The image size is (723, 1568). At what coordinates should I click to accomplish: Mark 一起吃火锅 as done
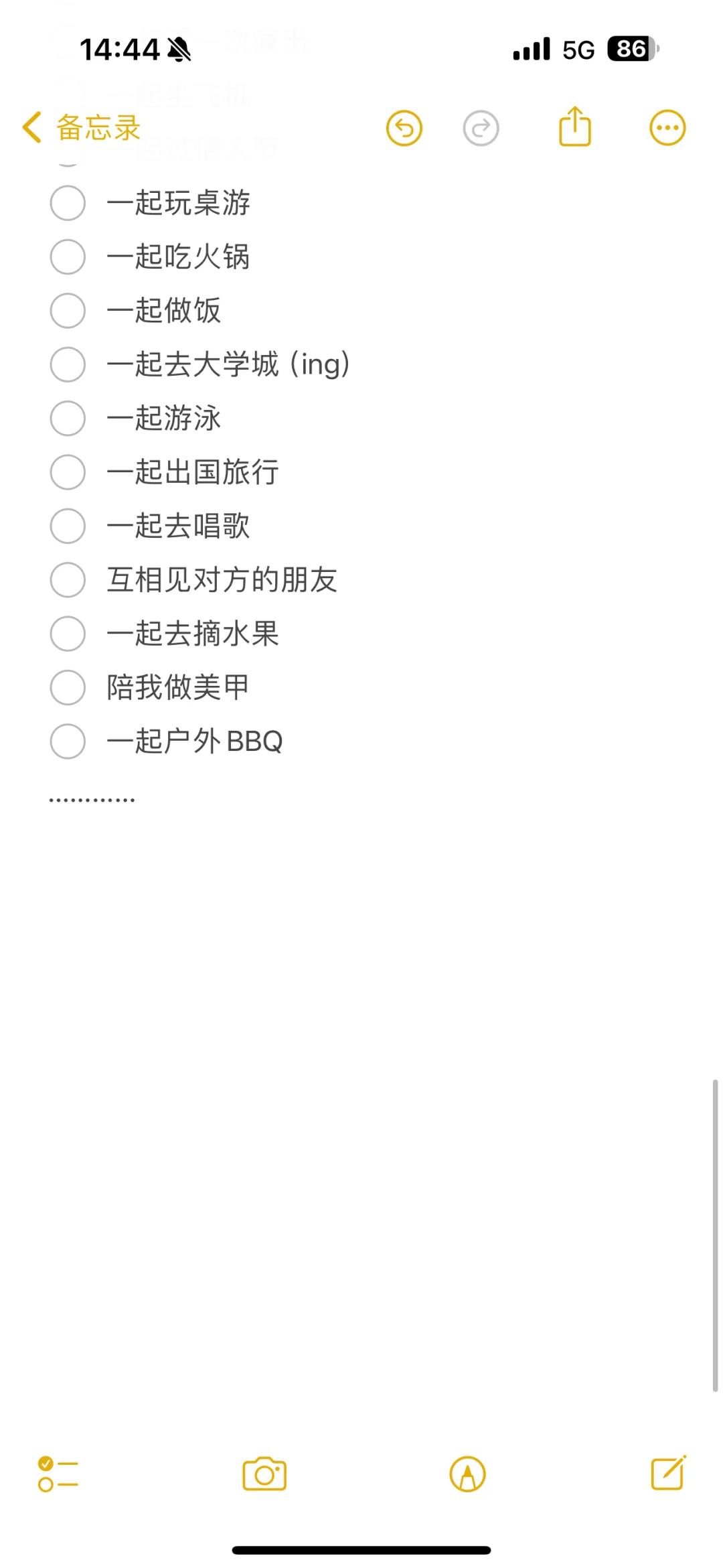click(68, 257)
